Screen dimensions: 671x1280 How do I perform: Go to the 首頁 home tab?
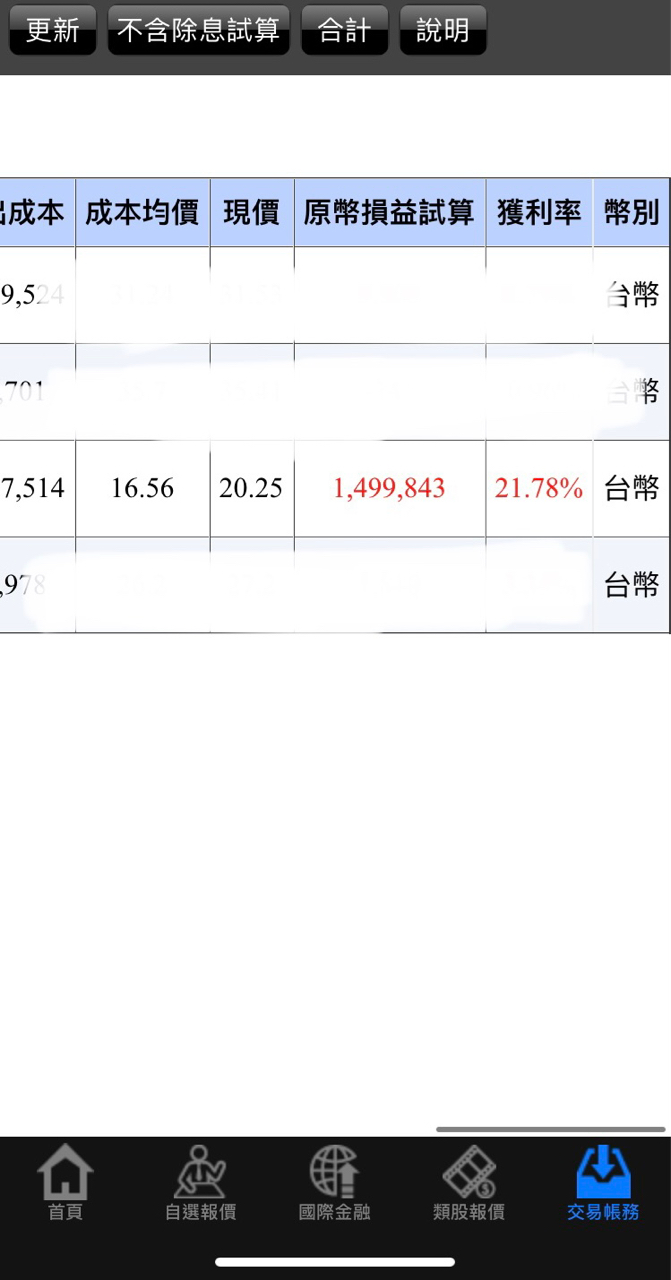tap(66, 1183)
